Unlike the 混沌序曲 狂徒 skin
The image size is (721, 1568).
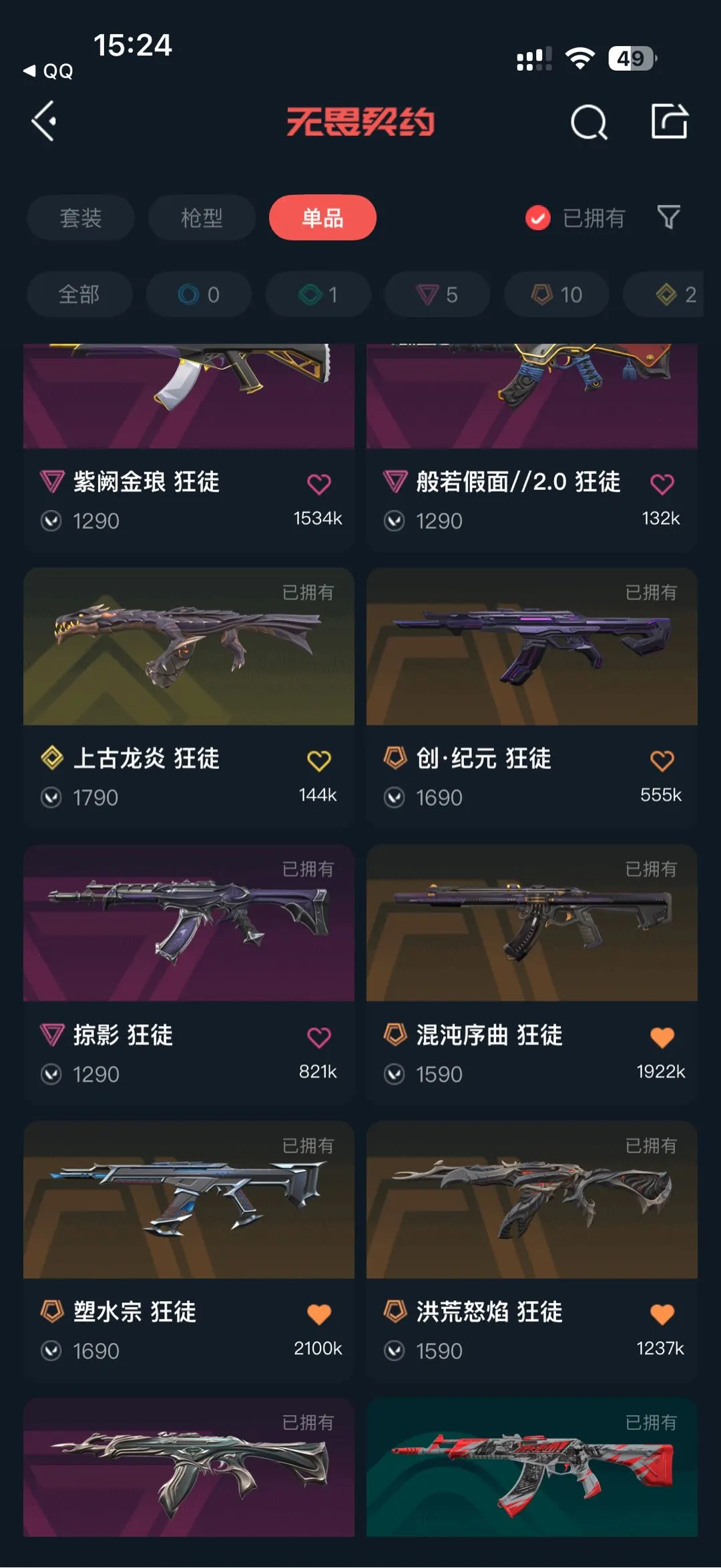(662, 1037)
